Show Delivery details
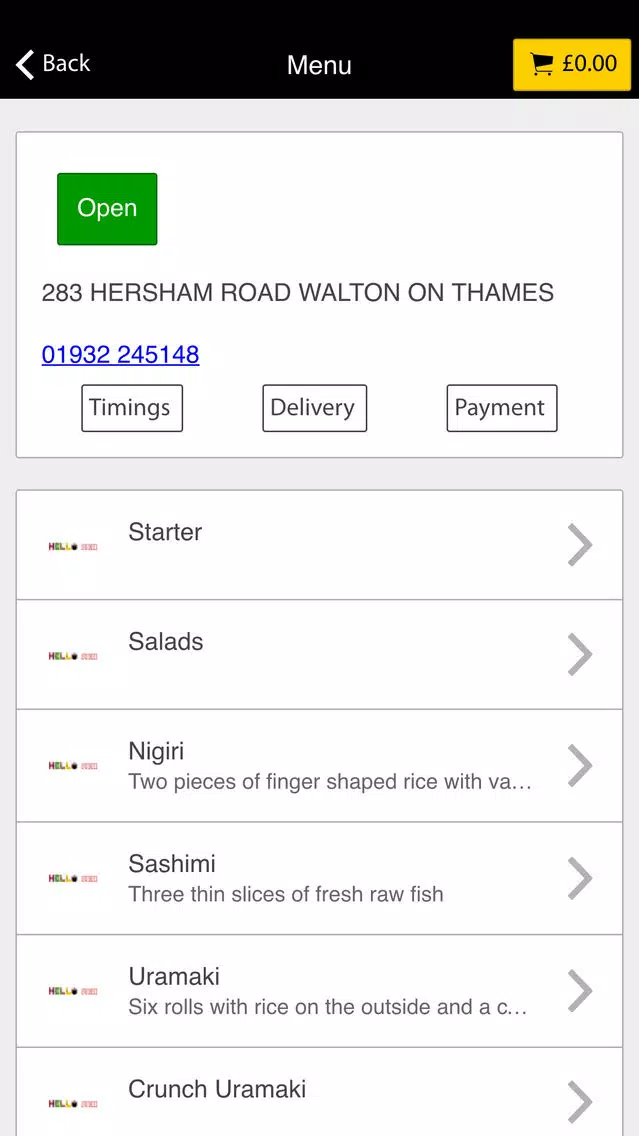Image resolution: width=639 pixels, height=1136 pixels. pyautogui.click(x=314, y=408)
